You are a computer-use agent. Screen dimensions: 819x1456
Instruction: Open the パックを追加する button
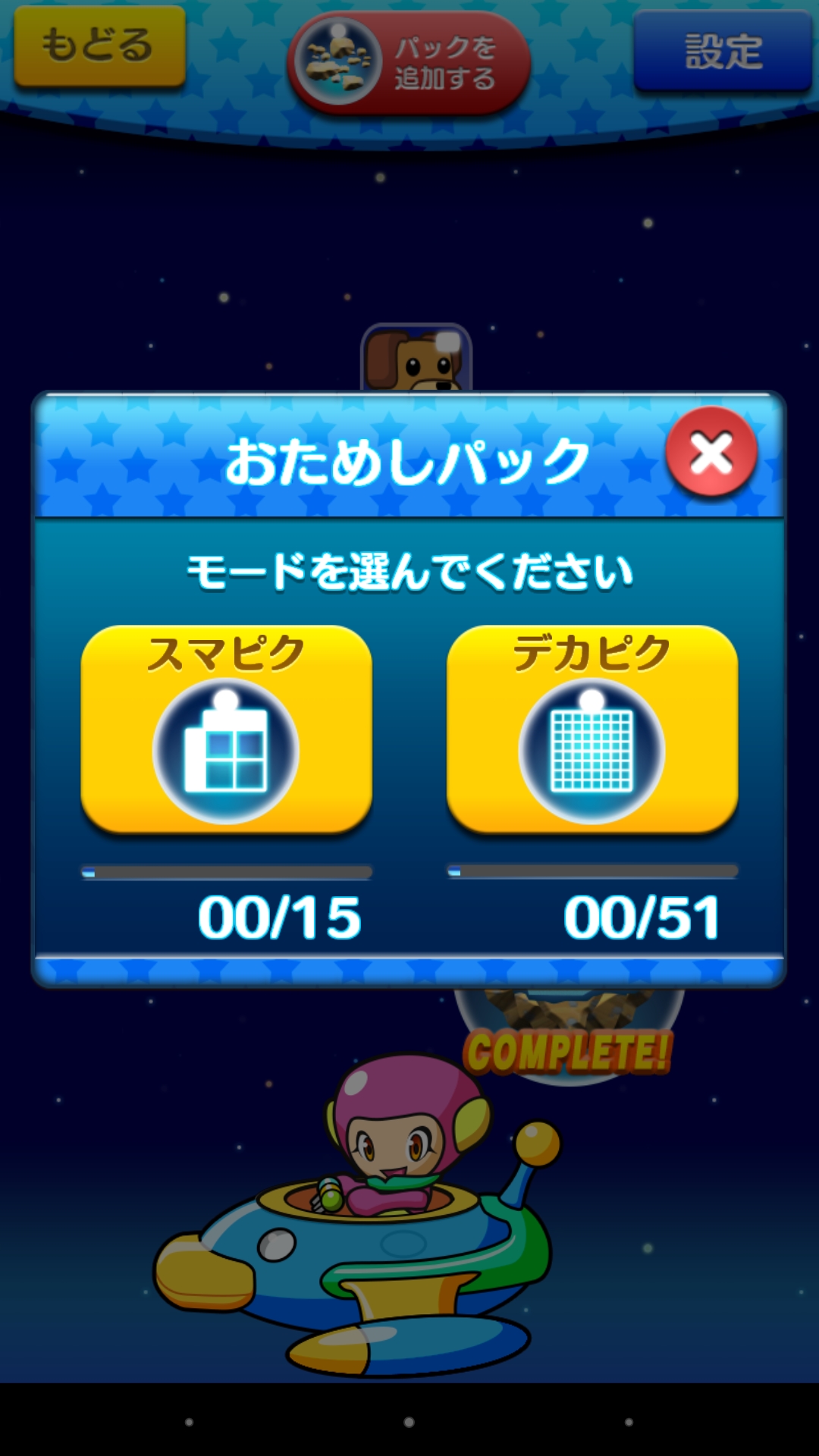pos(409,63)
